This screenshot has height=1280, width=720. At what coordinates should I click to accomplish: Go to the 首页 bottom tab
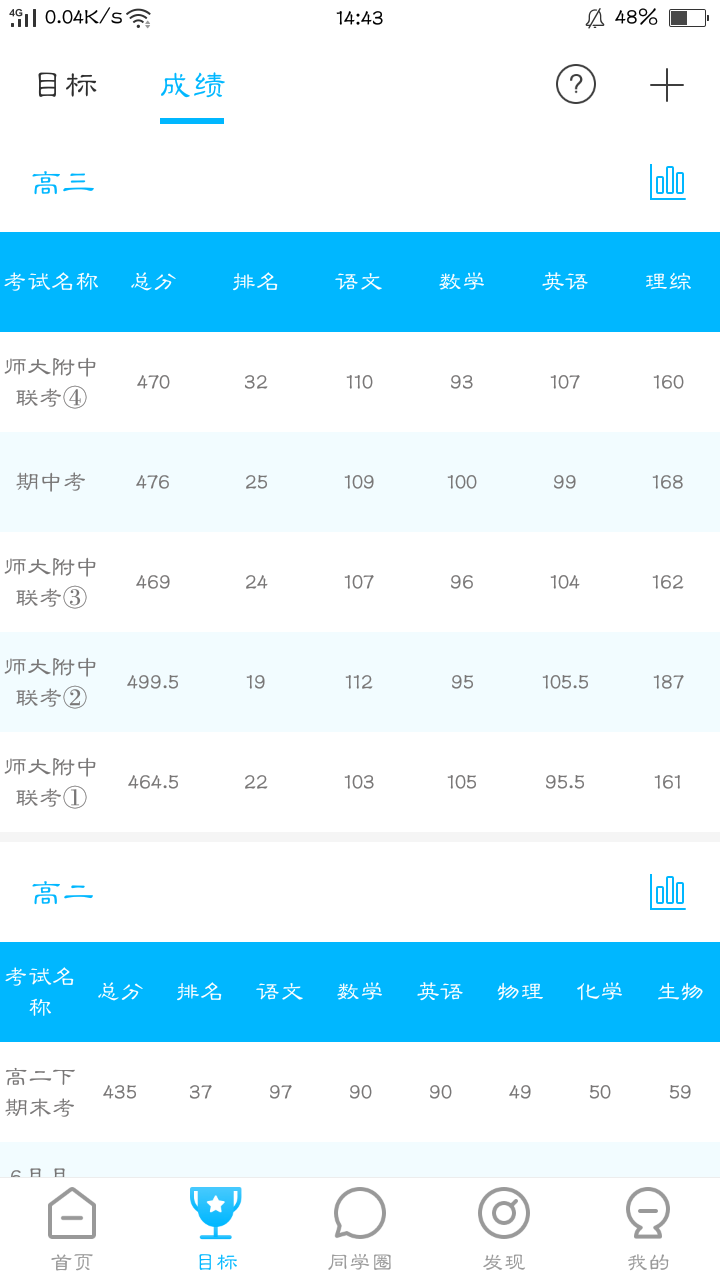pos(72,1228)
